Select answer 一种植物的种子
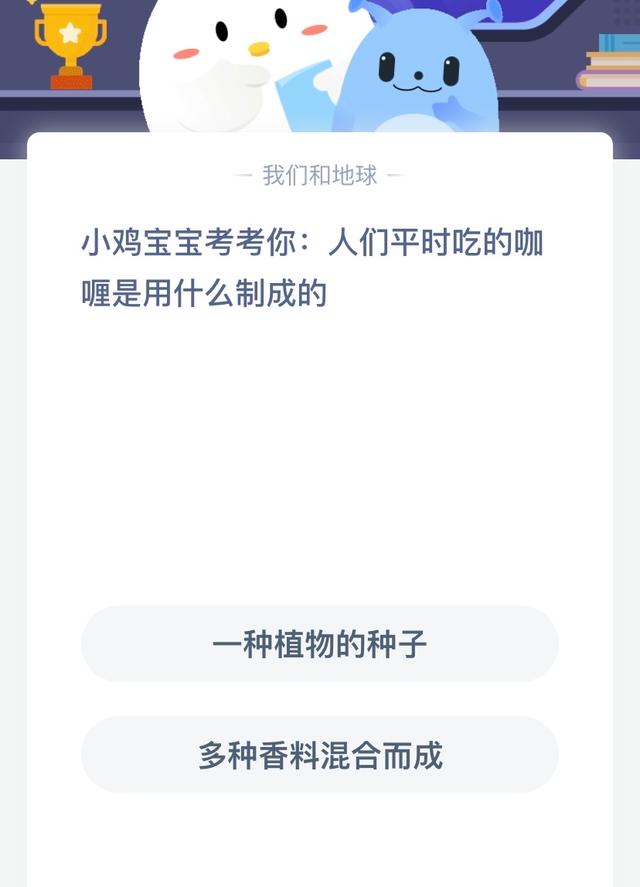 (x=320, y=644)
